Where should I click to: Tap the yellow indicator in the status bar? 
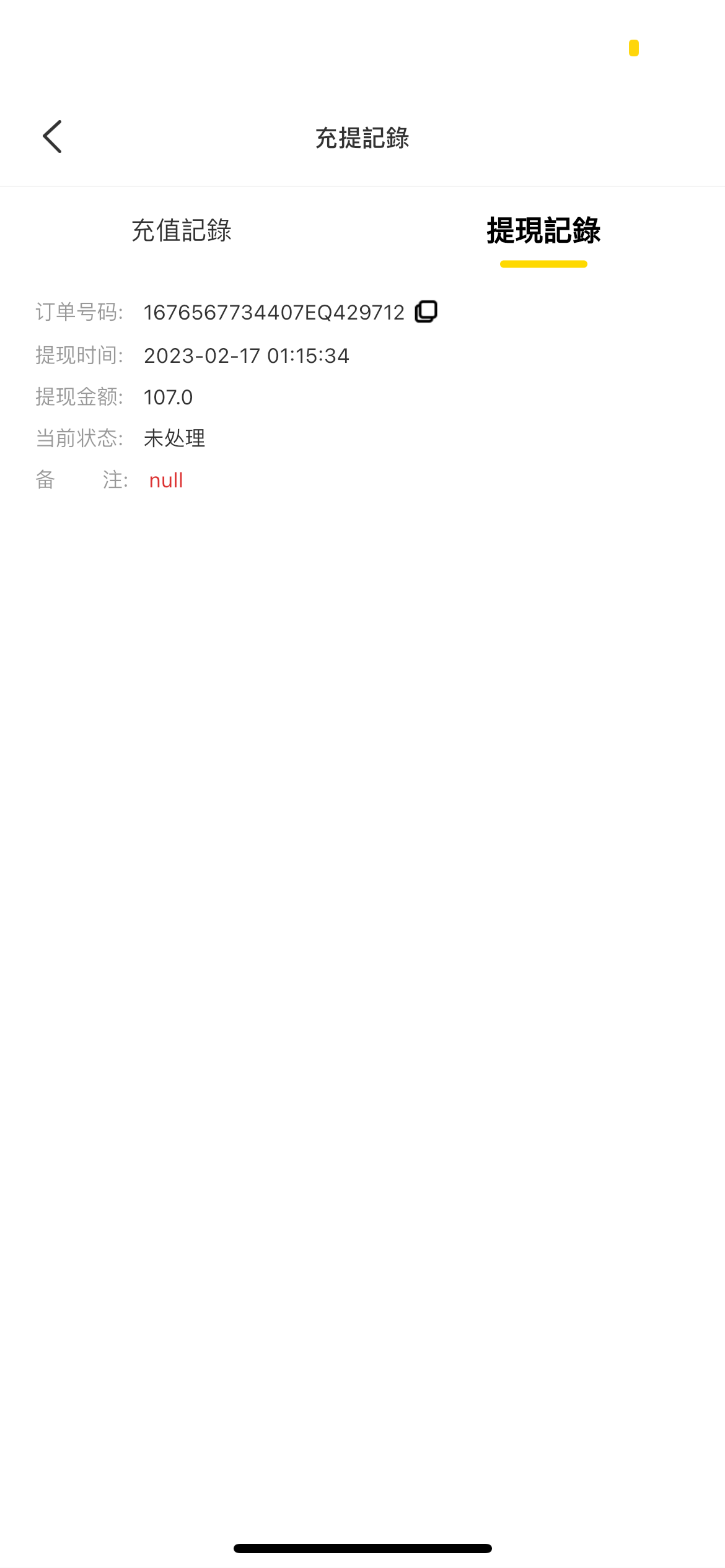(633, 48)
